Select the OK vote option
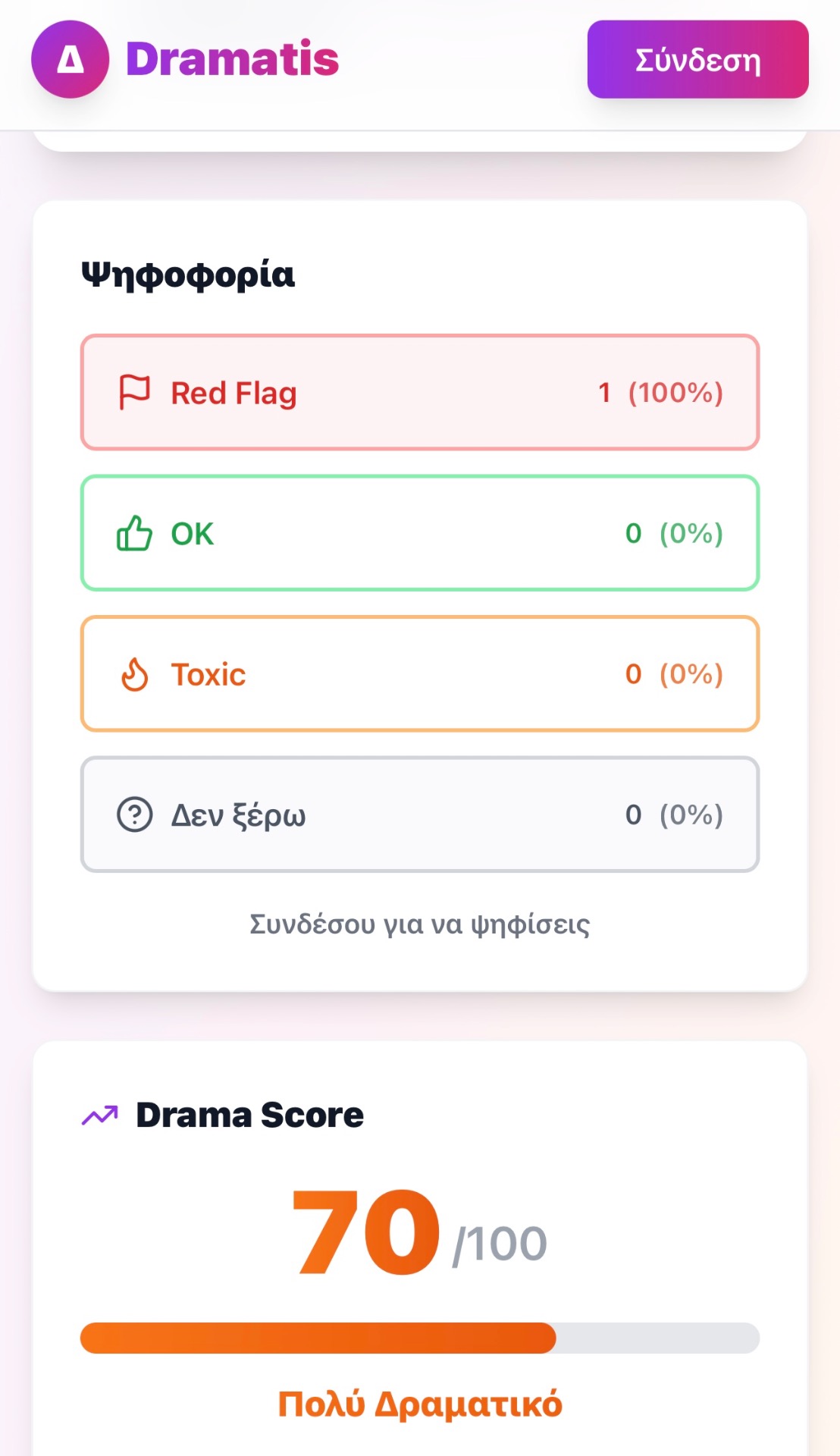This screenshot has width=840, height=1456. (419, 533)
